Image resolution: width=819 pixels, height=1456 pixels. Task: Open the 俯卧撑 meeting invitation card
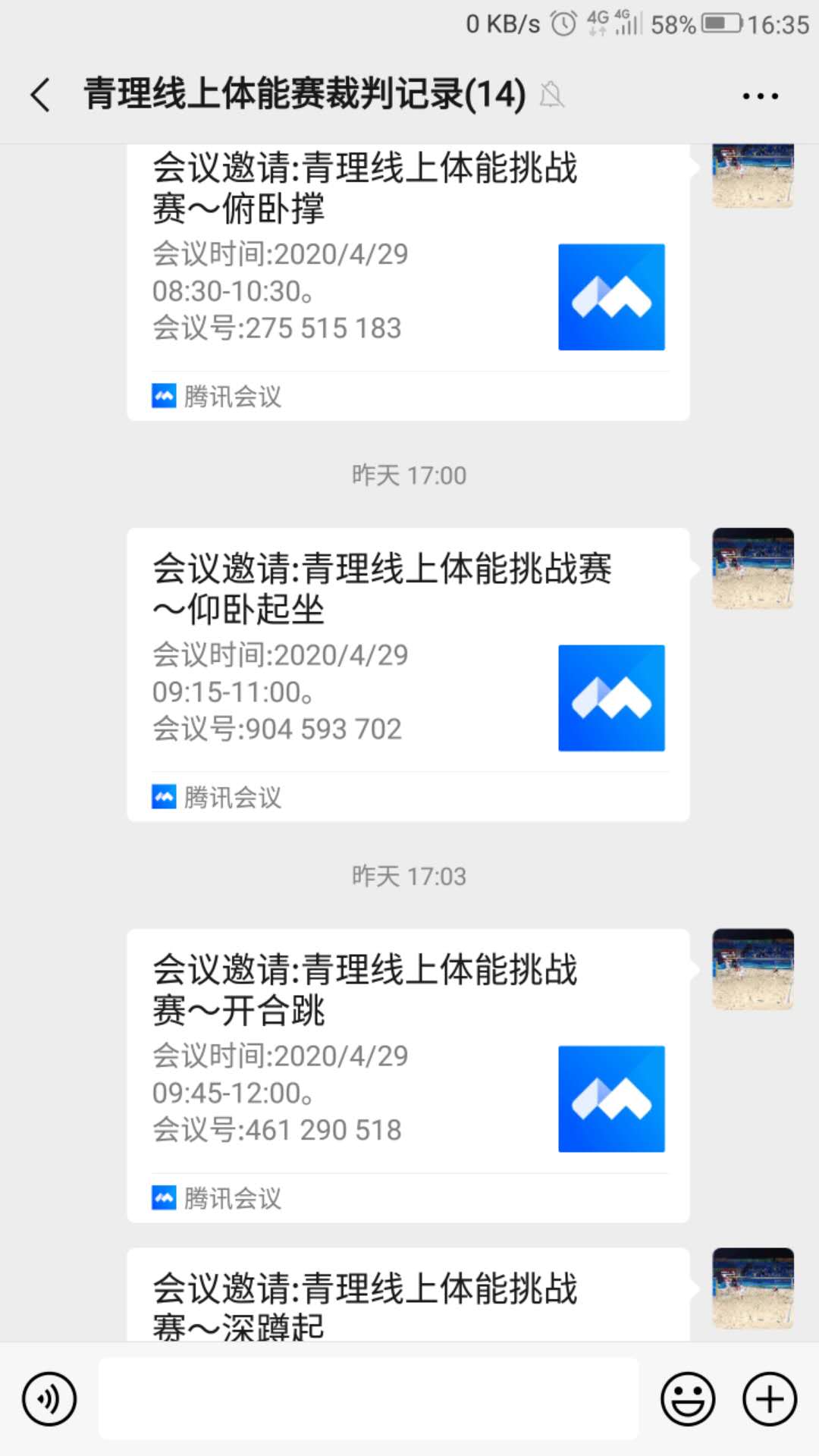tap(408, 281)
